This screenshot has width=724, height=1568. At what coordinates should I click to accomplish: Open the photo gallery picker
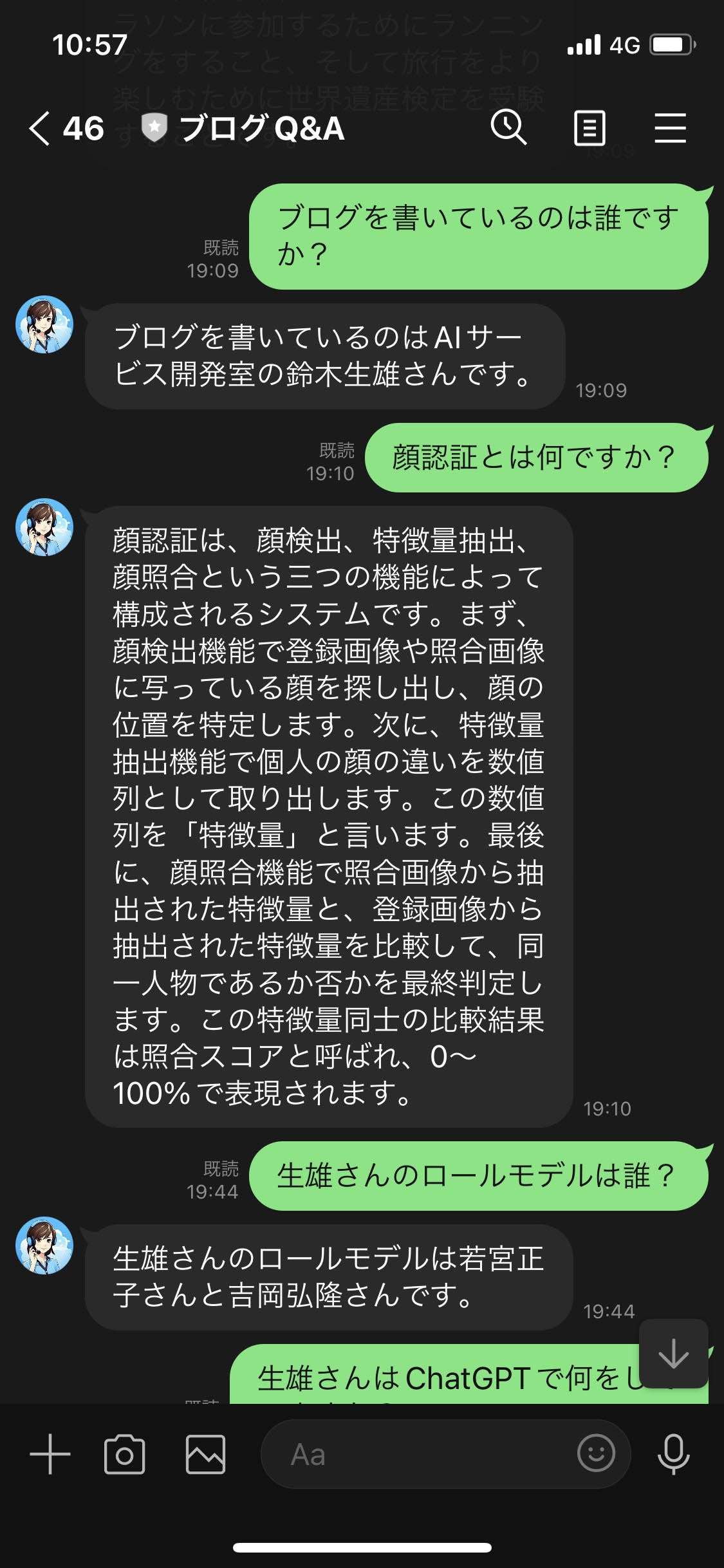[x=205, y=1454]
